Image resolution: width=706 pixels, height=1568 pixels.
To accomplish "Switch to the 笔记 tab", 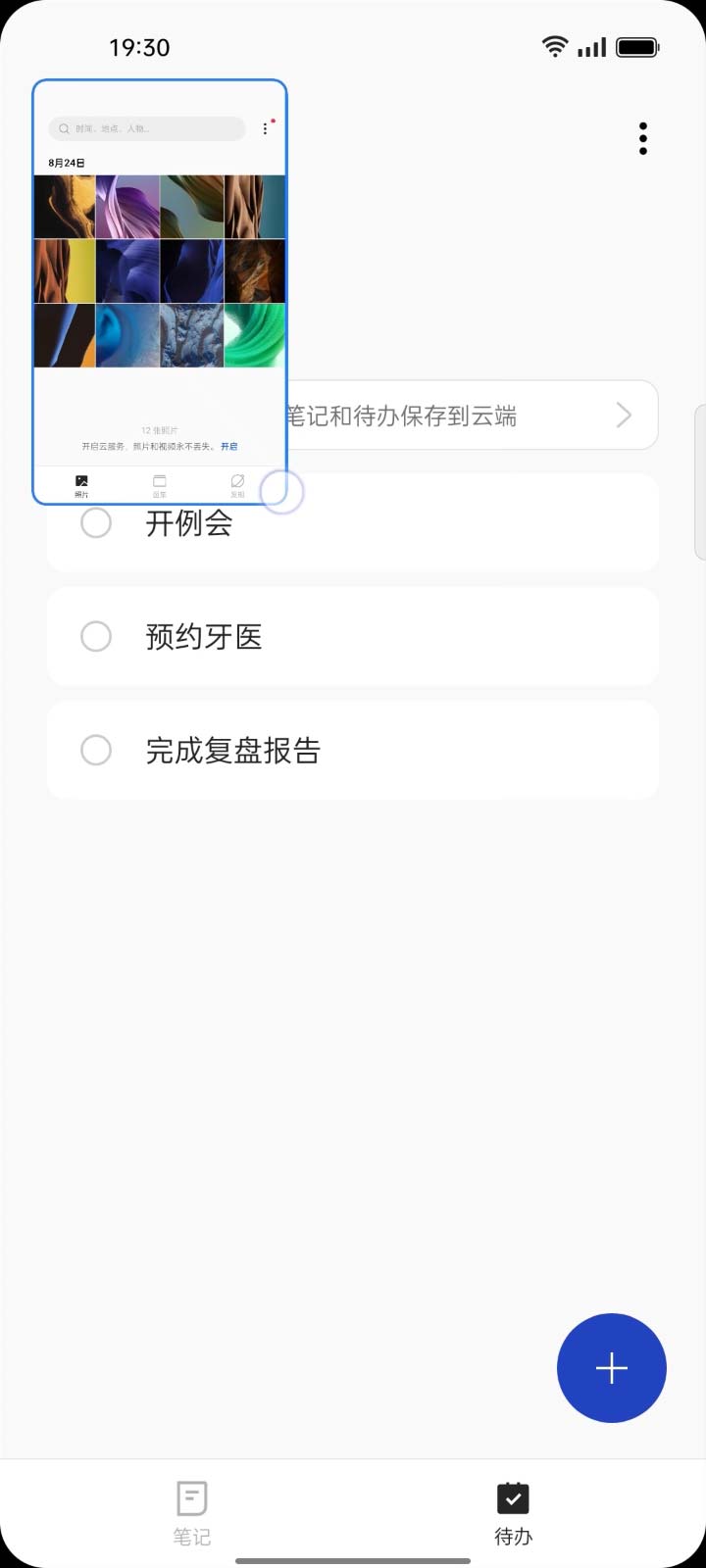I will tap(192, 1512).
